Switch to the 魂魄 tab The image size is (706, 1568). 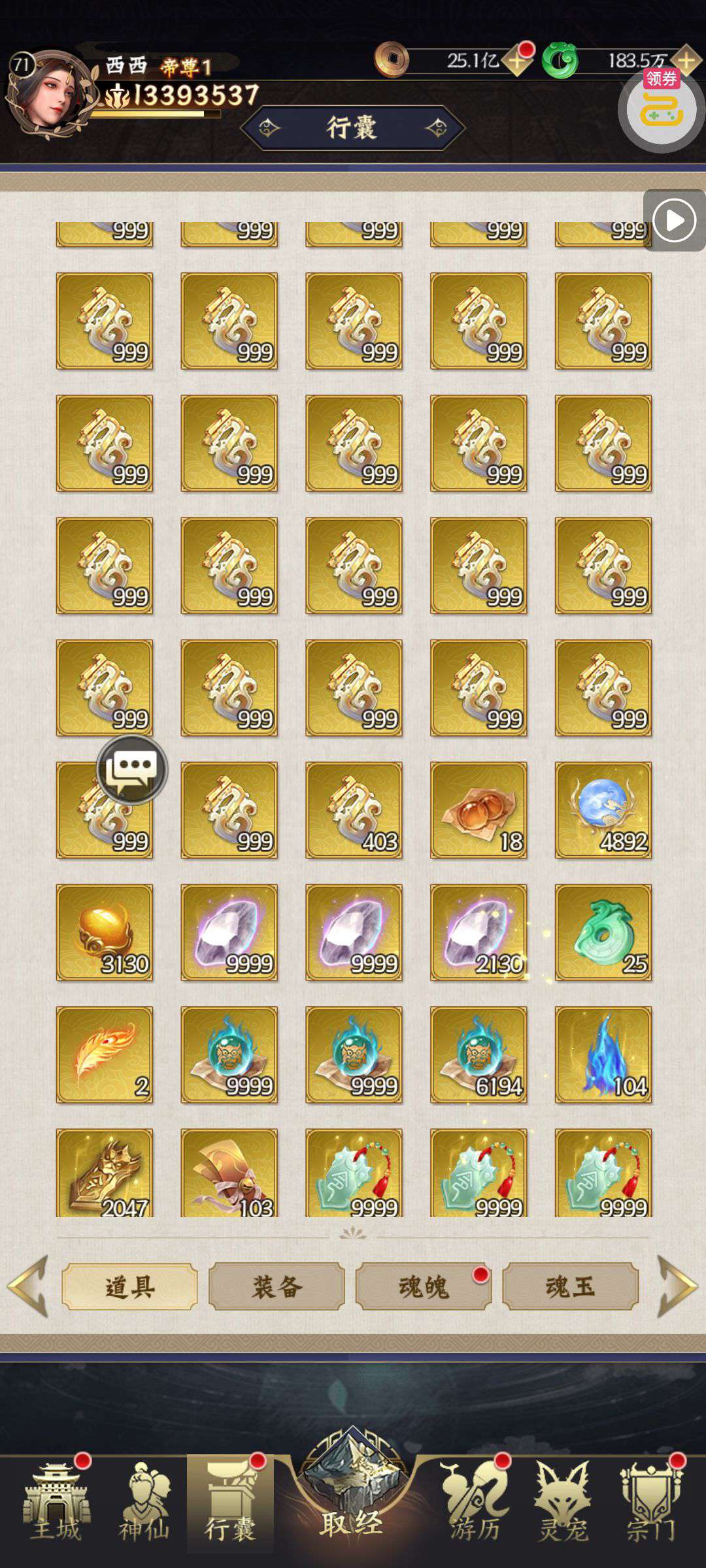click(x=424, y=1286)
